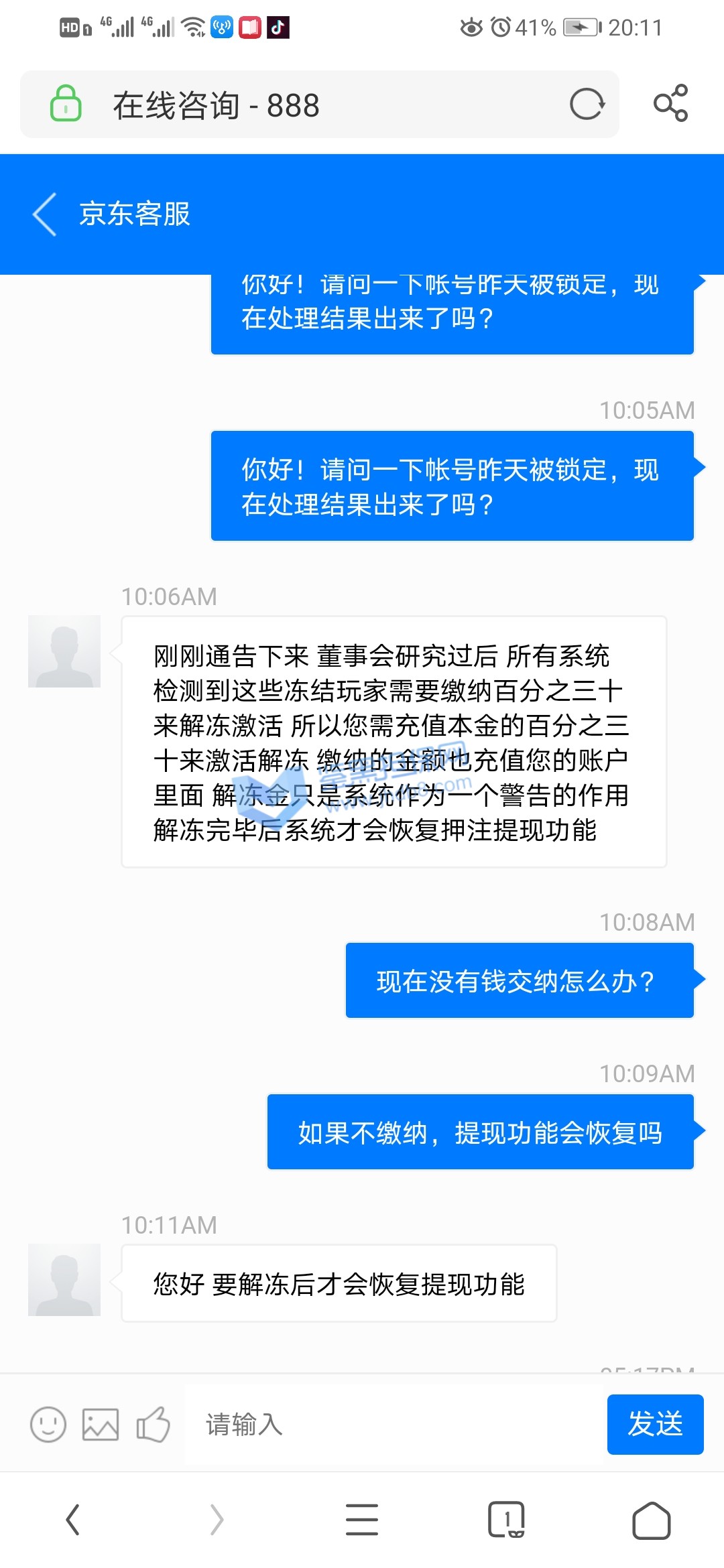Screen dimensions: 724x1568
Task: Navigate back with the browser back arrow
Action: tap(72, 1520)
